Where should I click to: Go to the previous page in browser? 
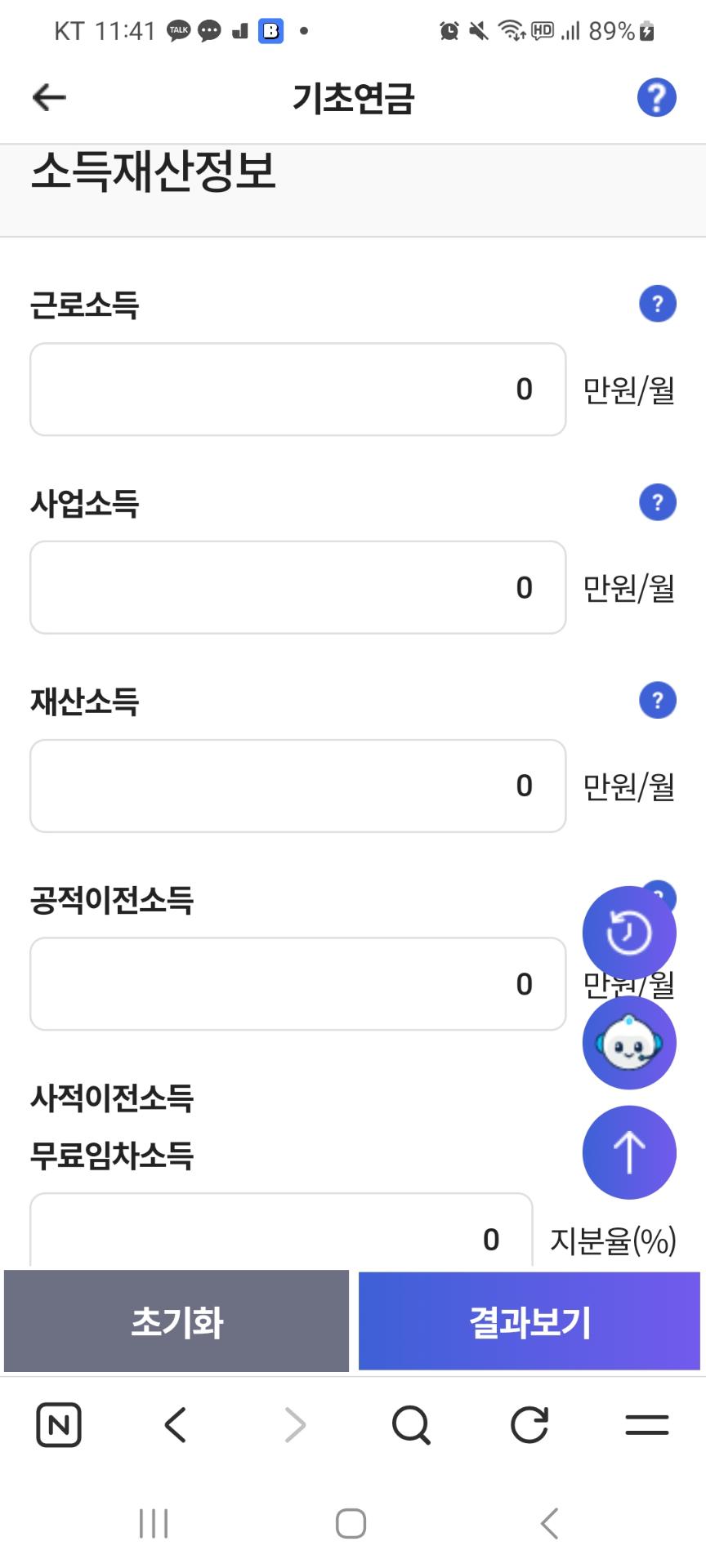click(x=176, y=1425)
